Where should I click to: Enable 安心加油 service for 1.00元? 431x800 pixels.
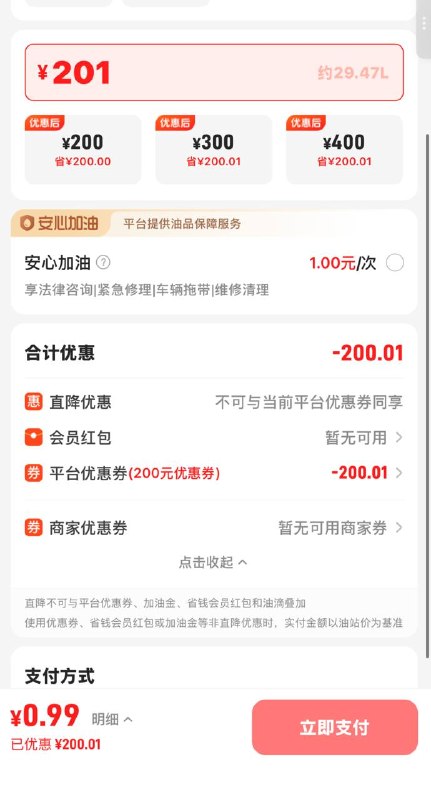(x=395, y=263)
